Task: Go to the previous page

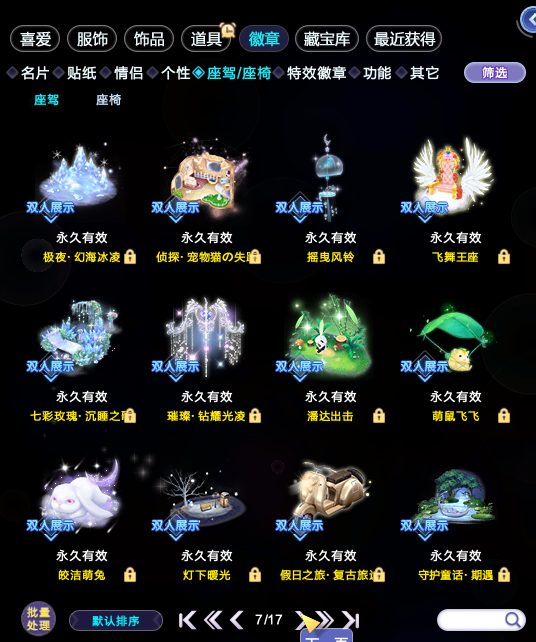Action: click(x=236, y=620)
